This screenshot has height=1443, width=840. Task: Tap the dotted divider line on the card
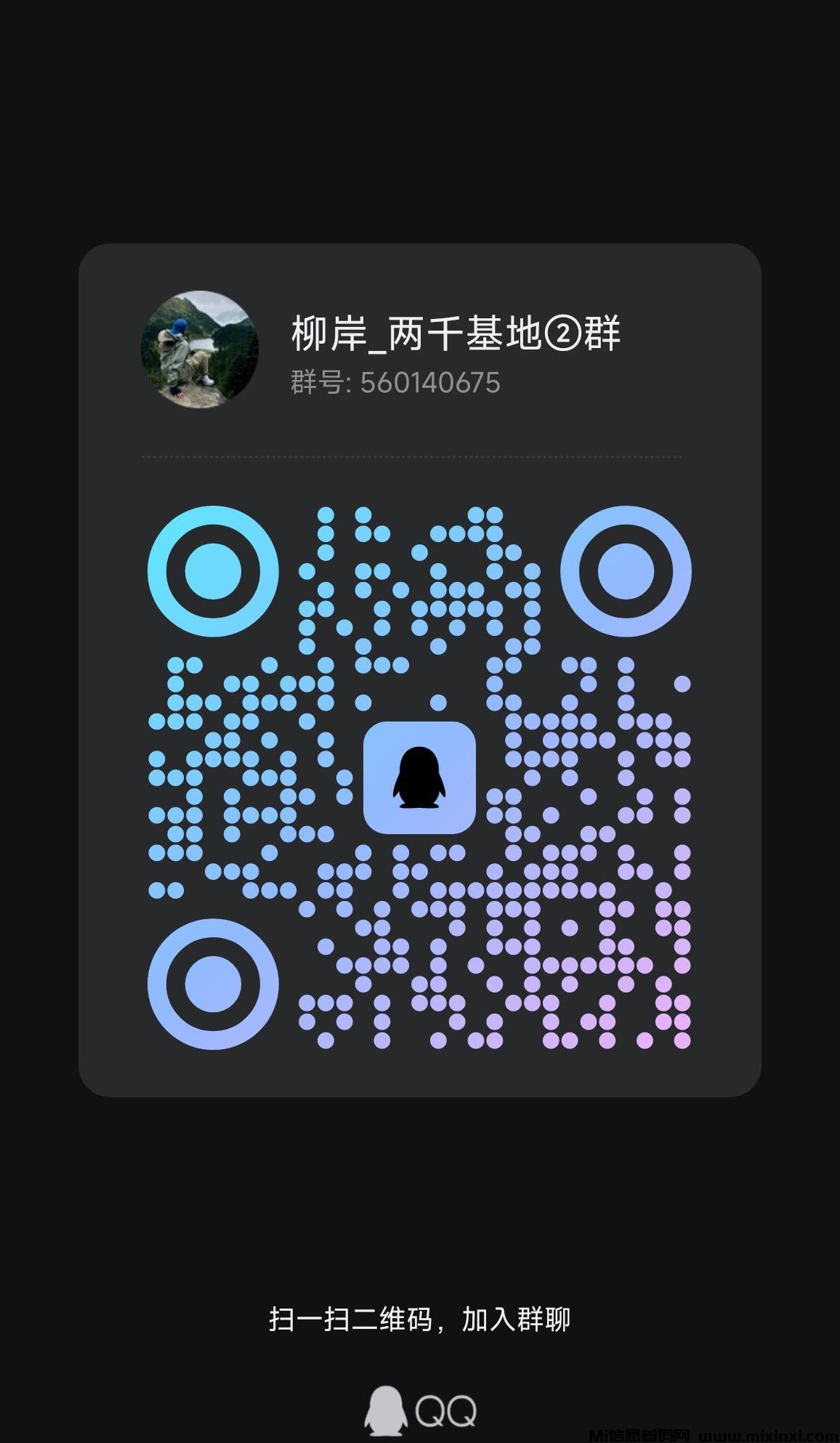[x=411, y=458]
